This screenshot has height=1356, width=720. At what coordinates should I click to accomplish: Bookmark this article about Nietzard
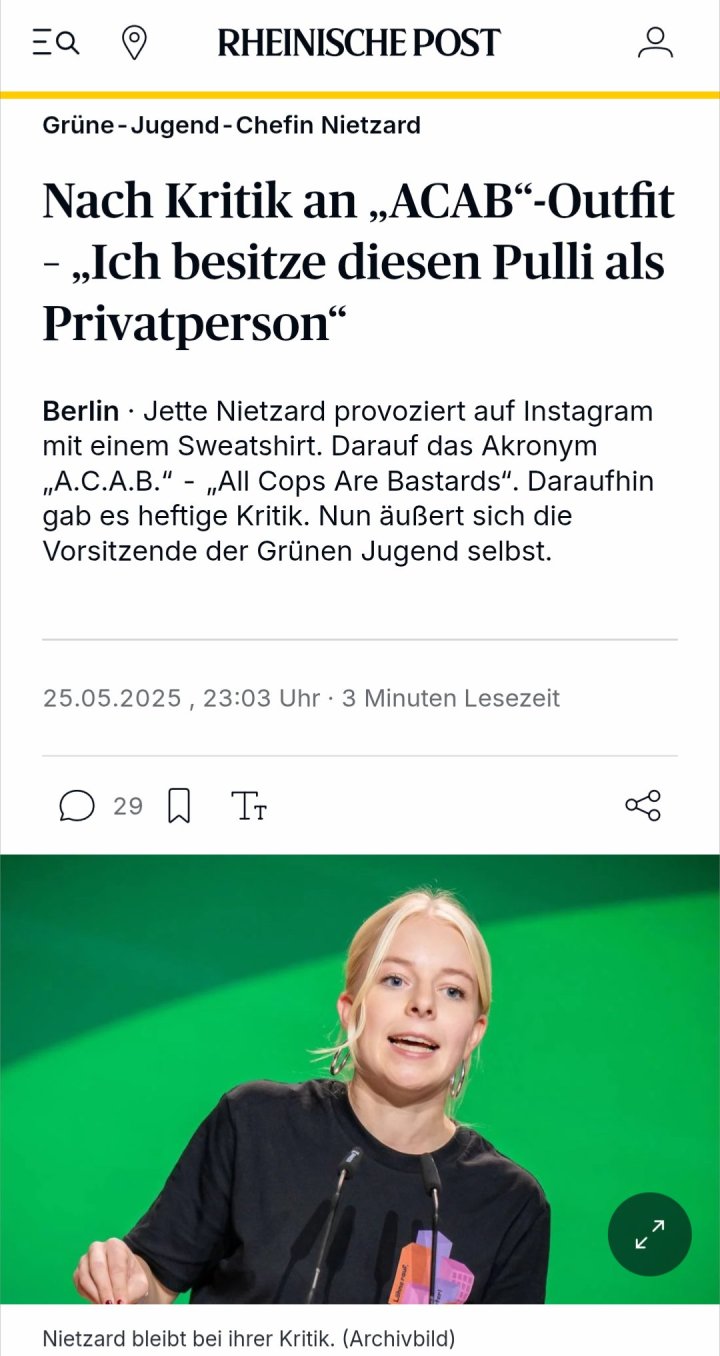pyautogui.click(x=179, y=806)
